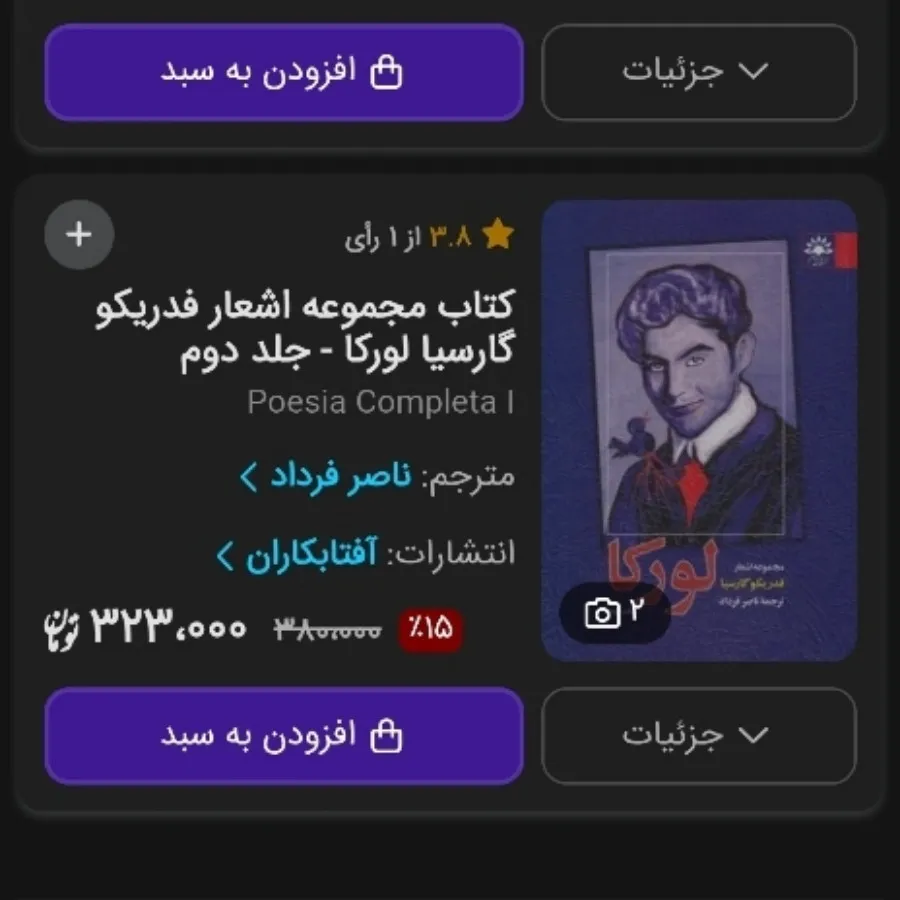The width and height of the screenshot is (900, 900).
Task: Add the Lorca poetry book to basket
Action: coord(283,736)
